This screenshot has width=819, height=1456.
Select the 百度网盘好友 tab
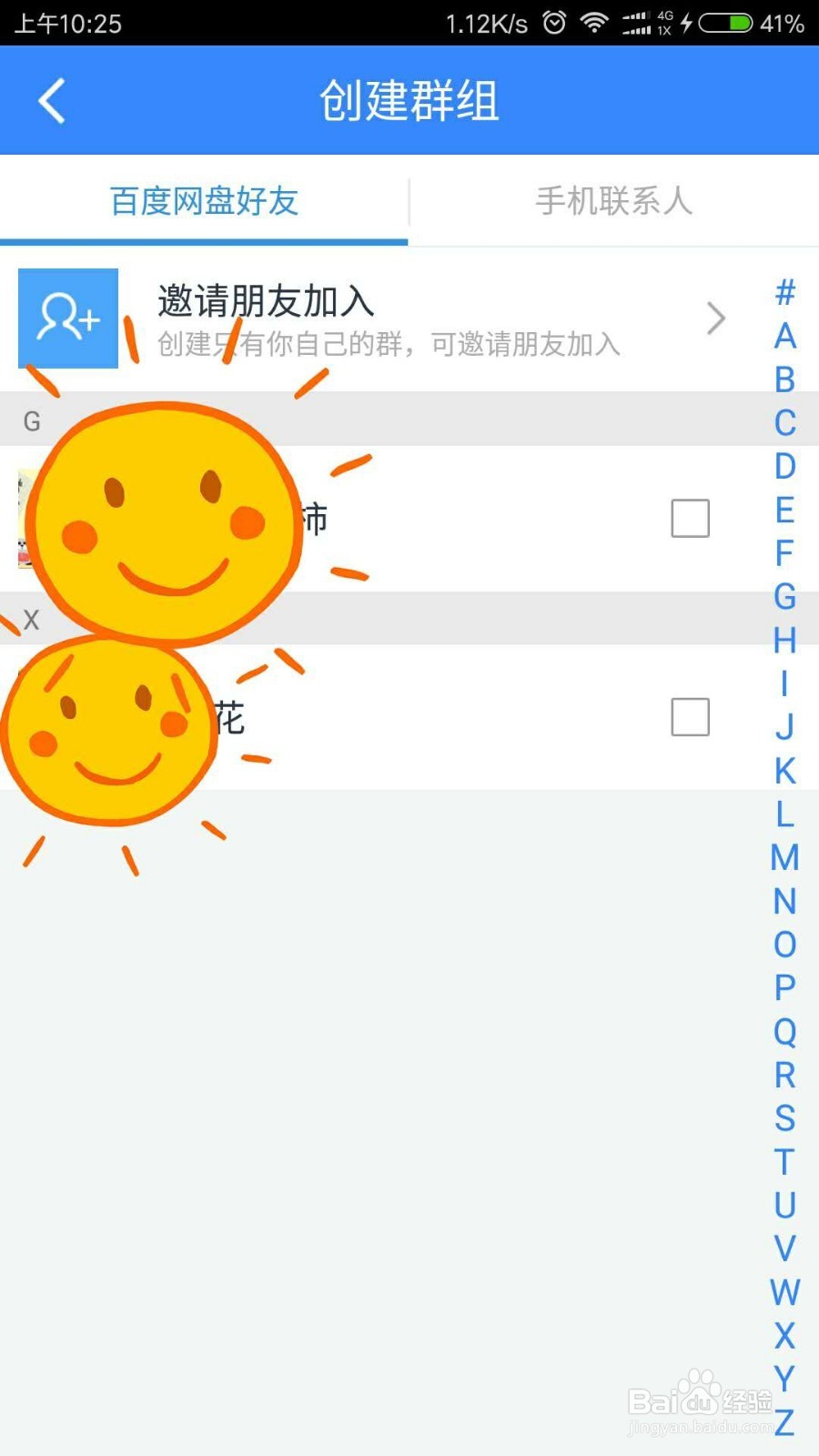click(202, 202)
